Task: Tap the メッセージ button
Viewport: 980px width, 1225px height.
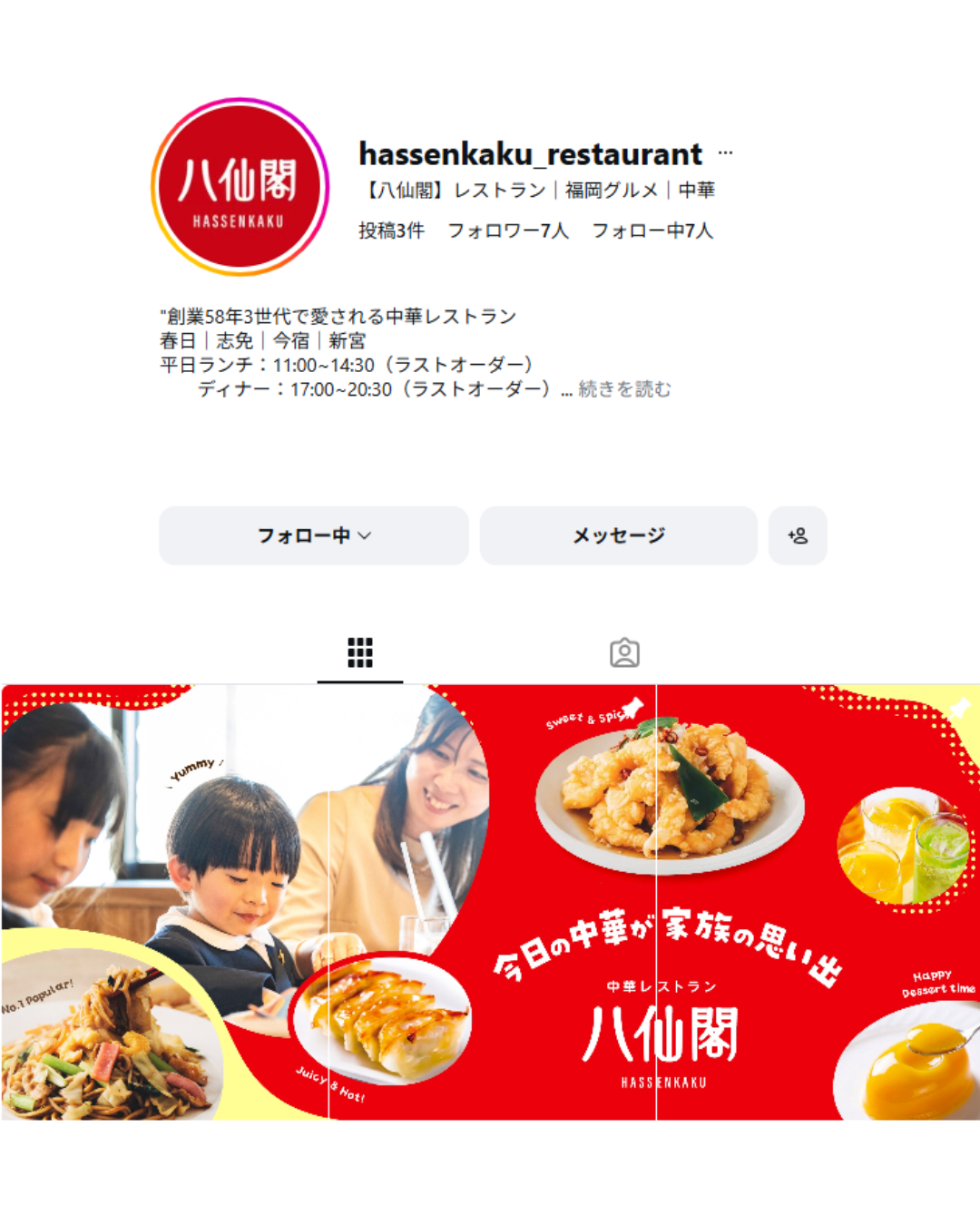Action: (x=618, y=535)
